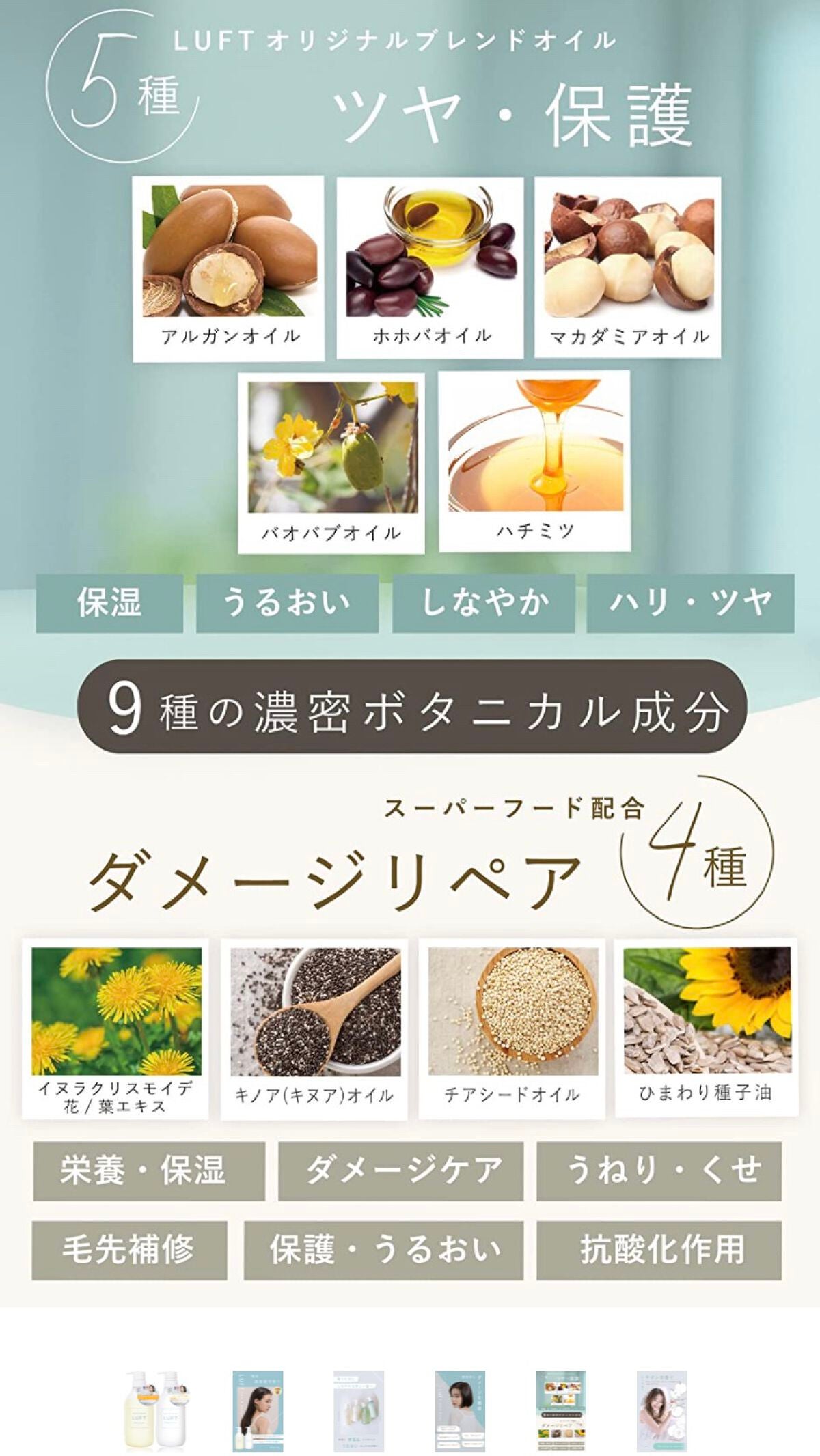820x1456 pixels.
Task: Open the thumbnail with woman and cotton flowers
Action: (x=662, y=1401)
